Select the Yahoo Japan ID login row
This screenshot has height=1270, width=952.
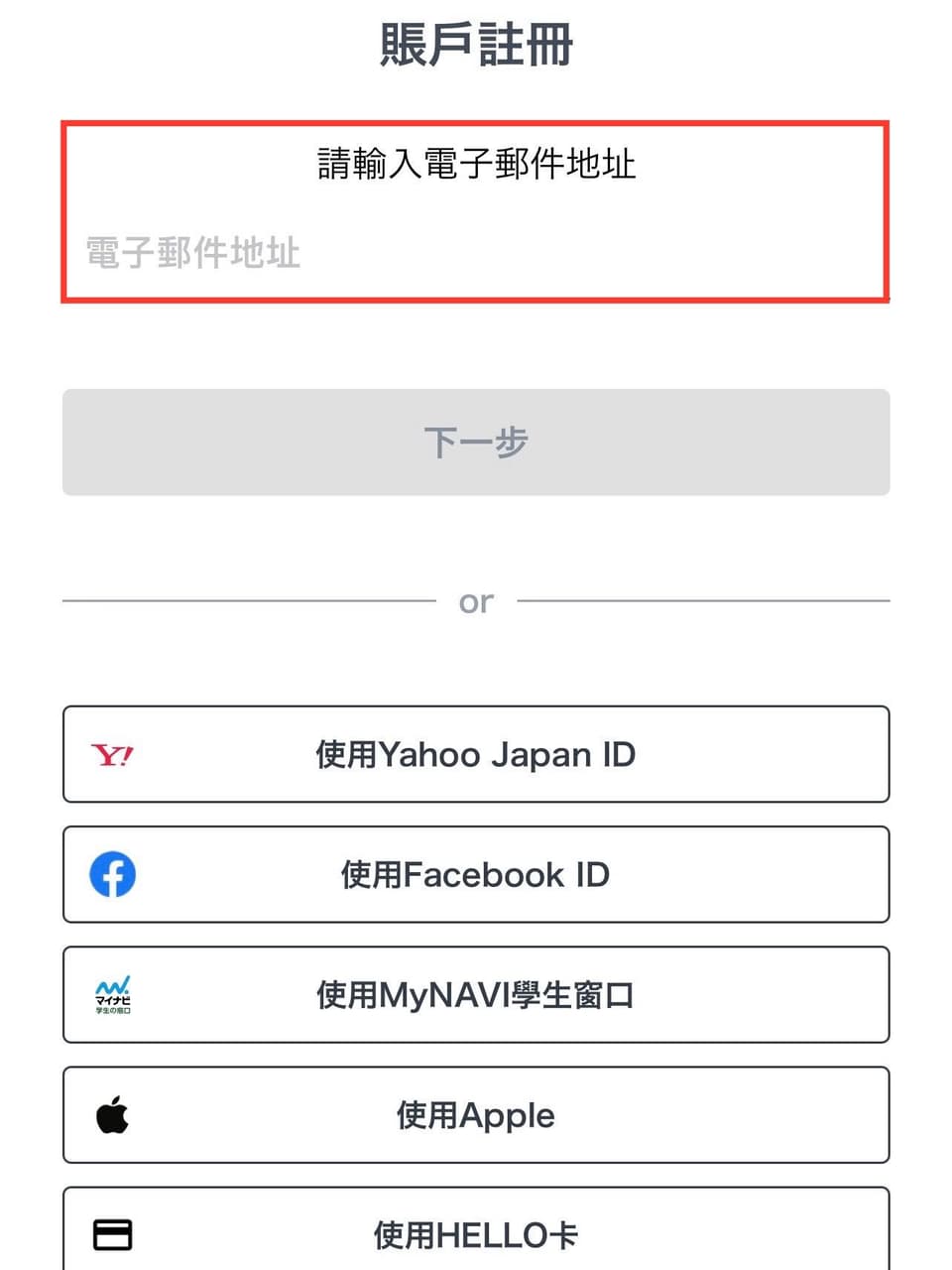476,754
